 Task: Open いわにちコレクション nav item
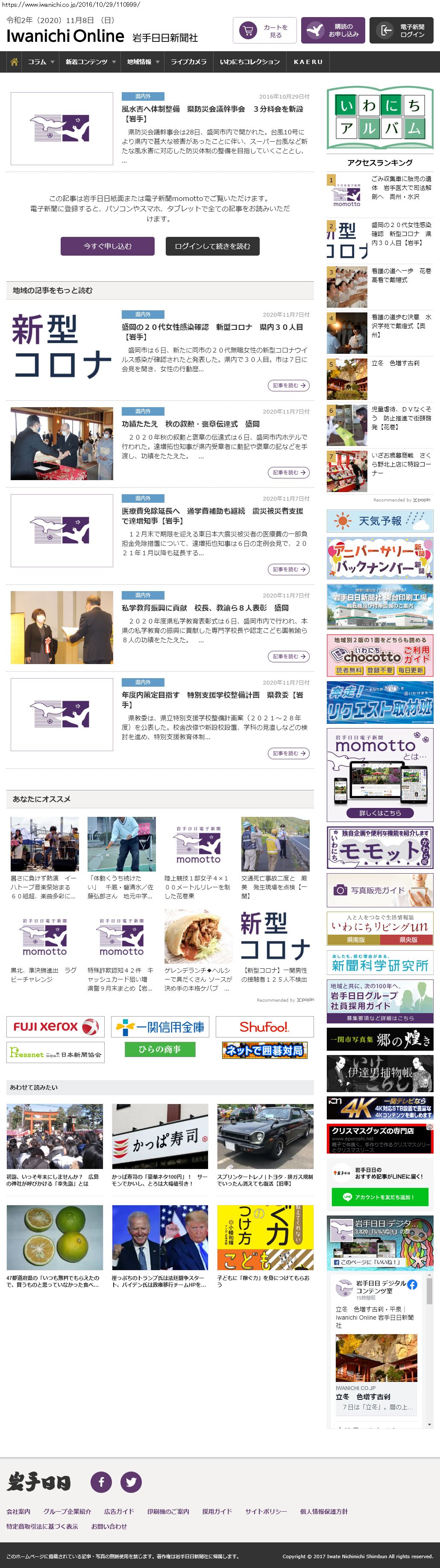click(x=250, y=61)
